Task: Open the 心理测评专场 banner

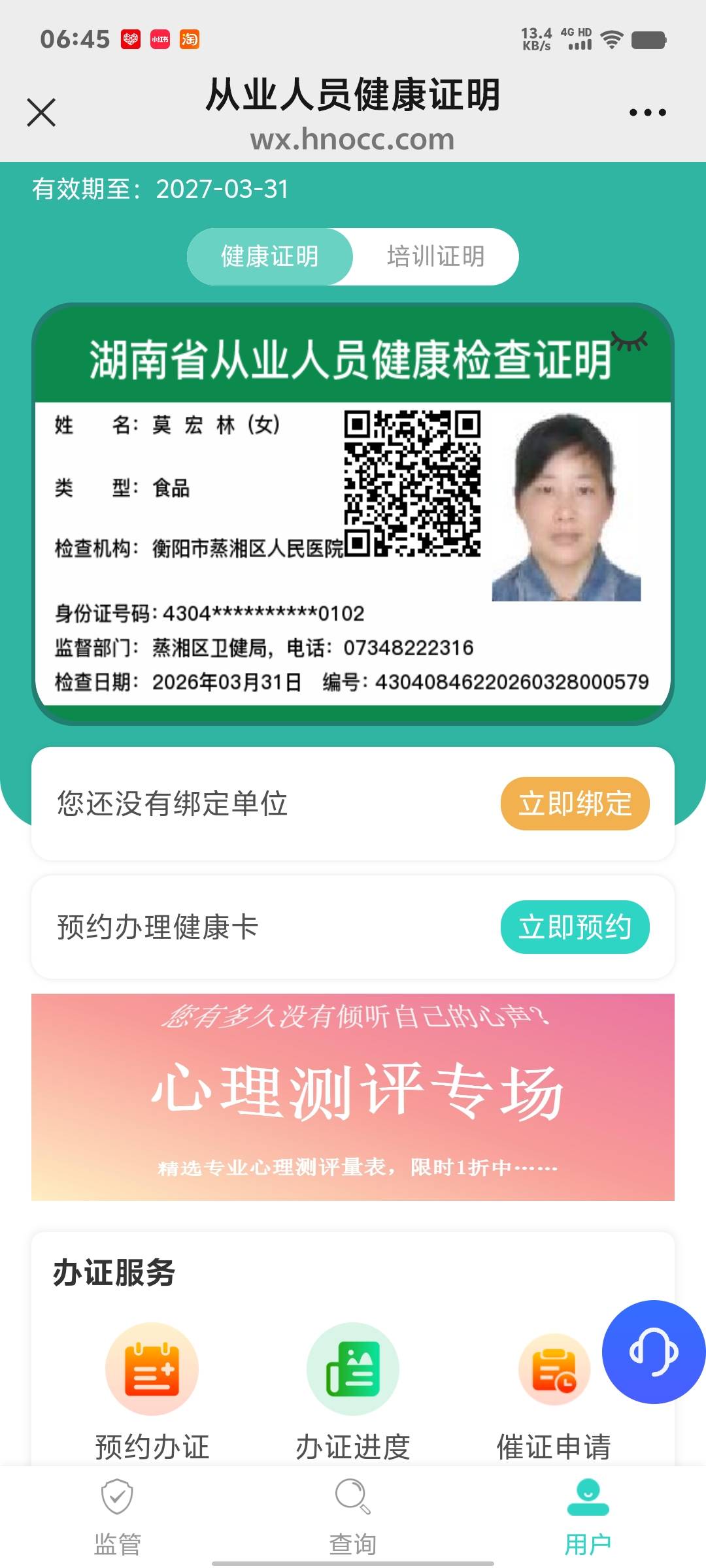Action: [353, 1096]
